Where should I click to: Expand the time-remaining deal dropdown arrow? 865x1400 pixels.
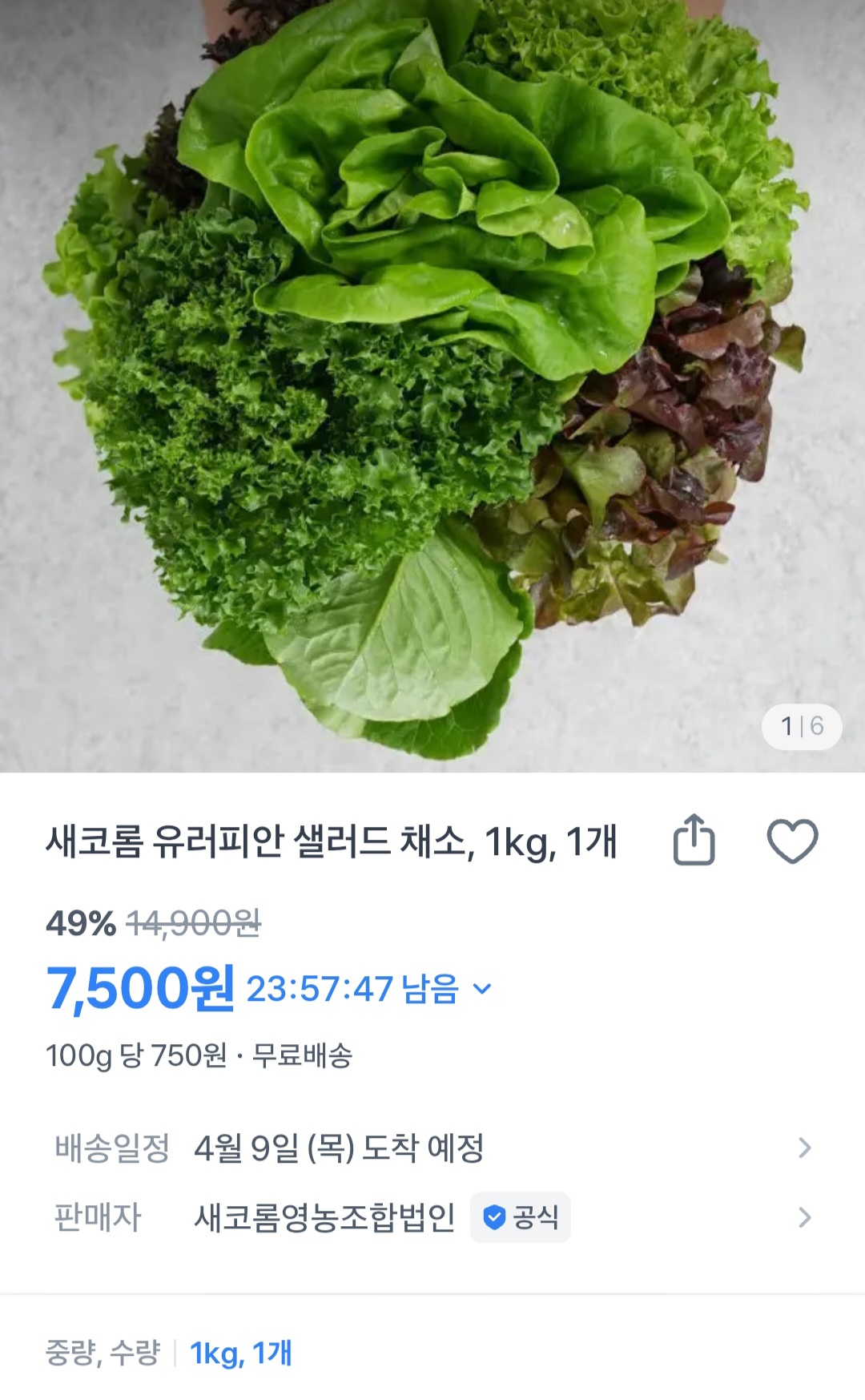[482, 989]
